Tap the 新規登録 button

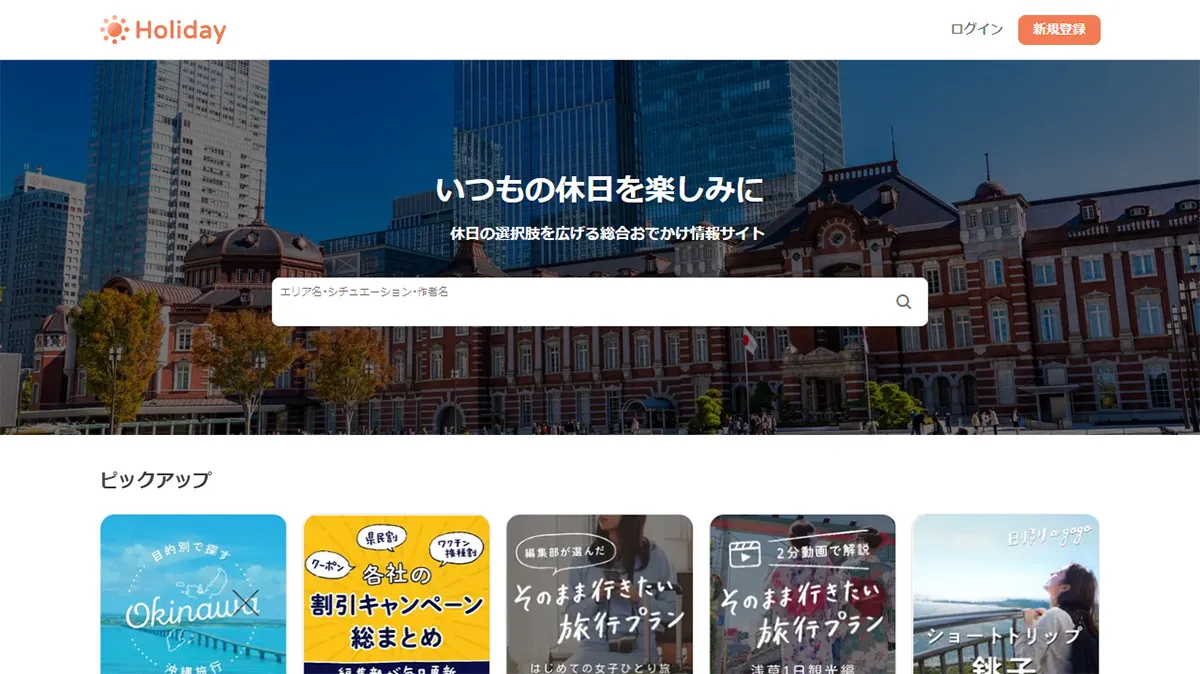pyautogui.click(x=1059, y=30)
